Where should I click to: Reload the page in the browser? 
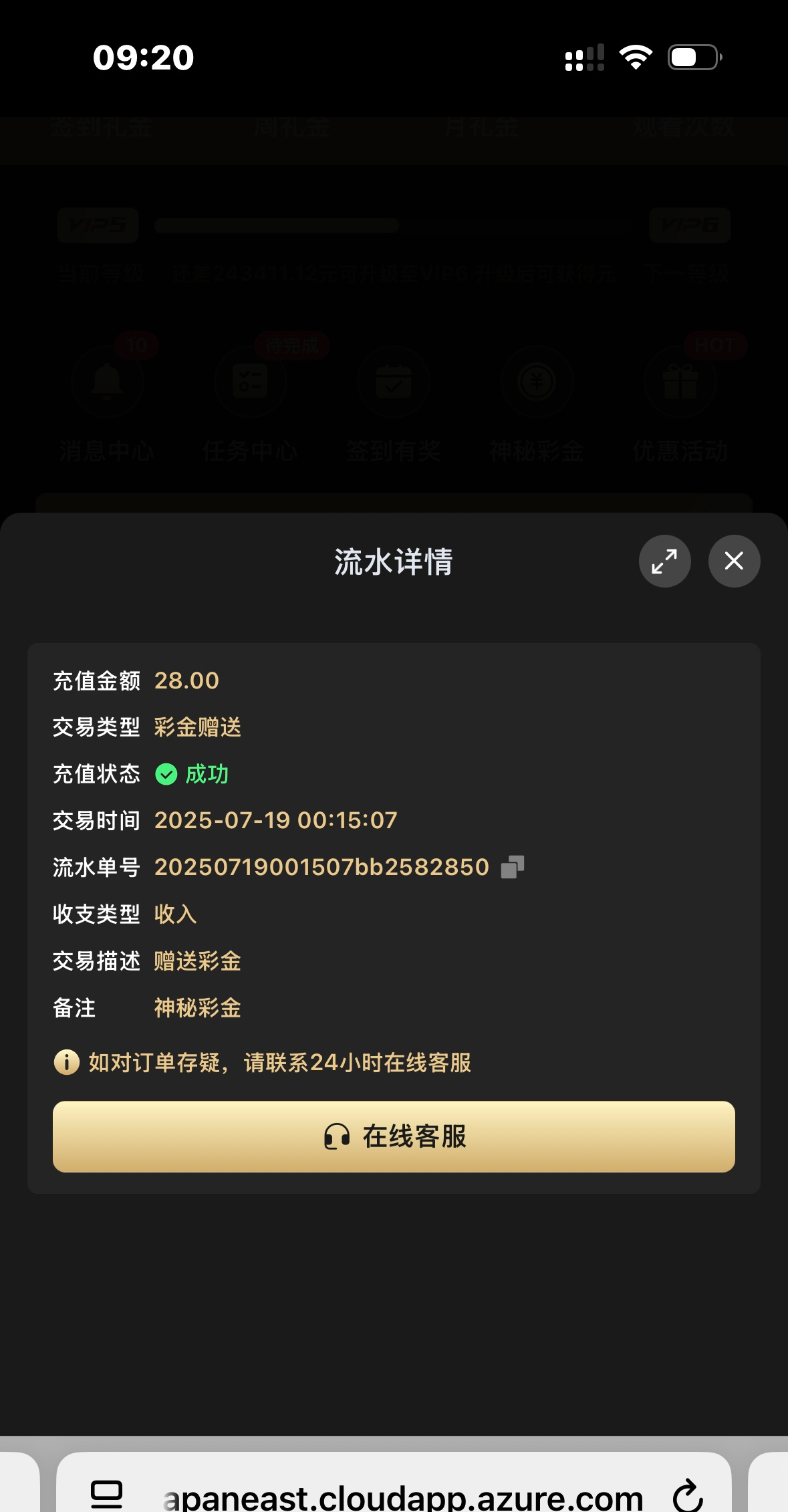tap(688, 1495)
